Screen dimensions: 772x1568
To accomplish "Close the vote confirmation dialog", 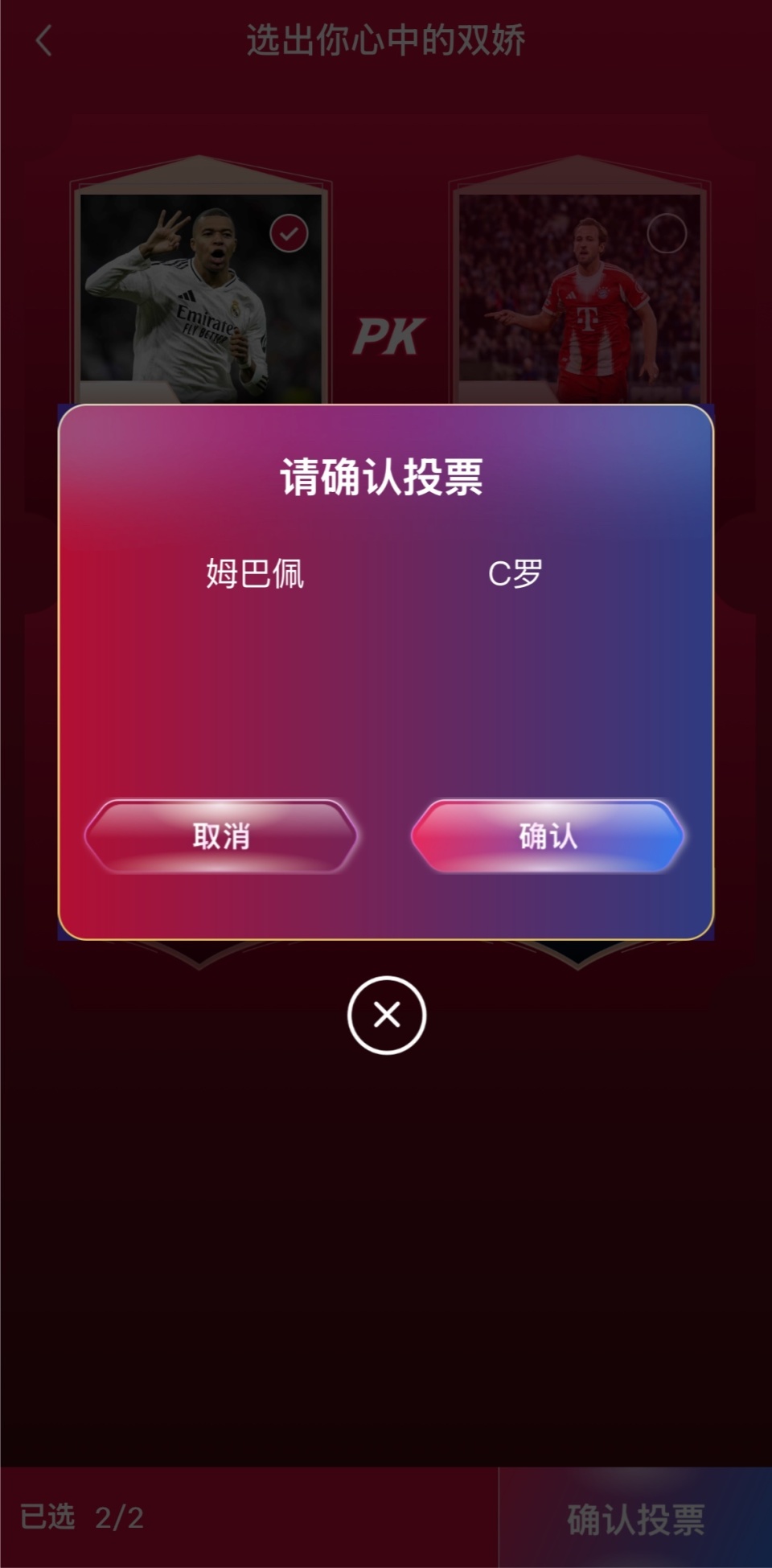I will pos(387,1015).
